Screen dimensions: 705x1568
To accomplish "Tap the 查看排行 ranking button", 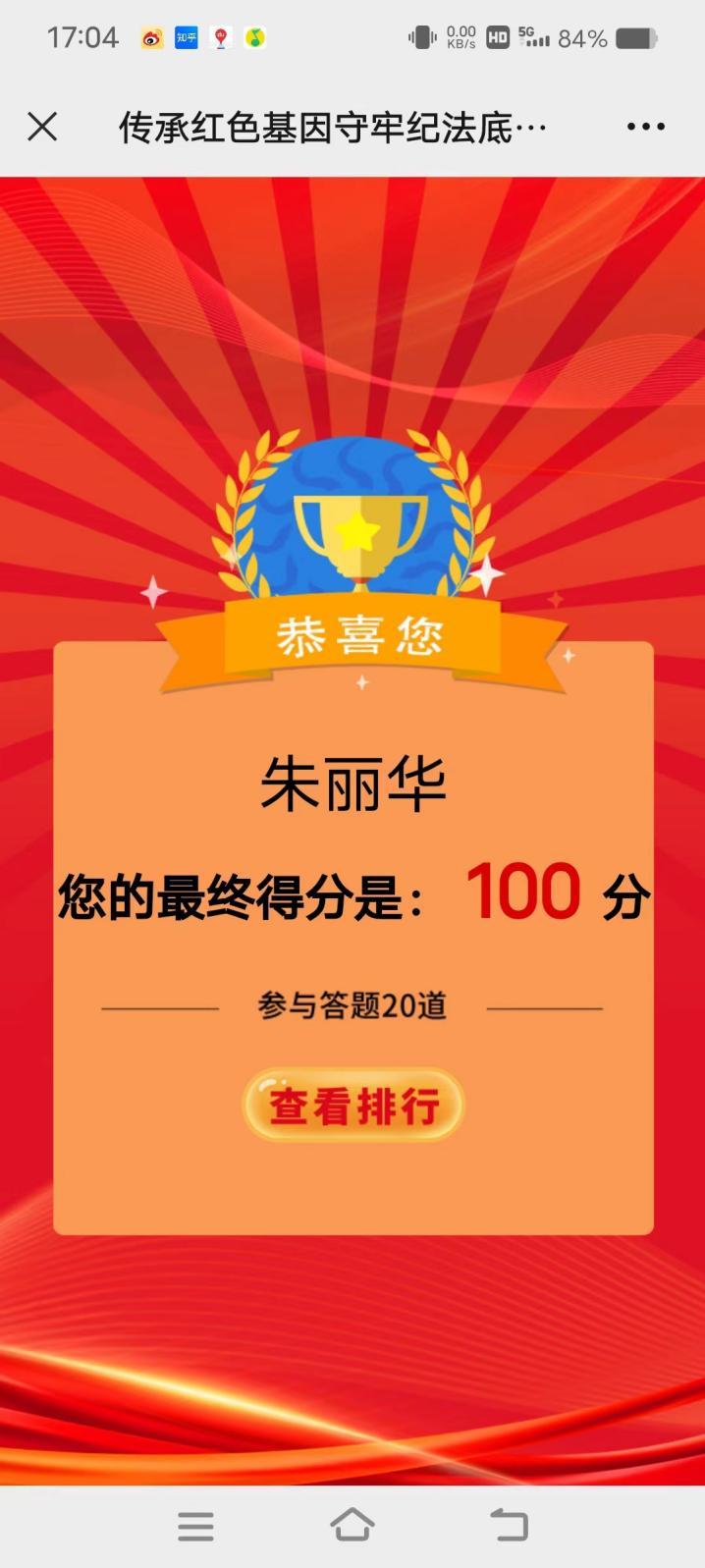I will coord(352,1106).
